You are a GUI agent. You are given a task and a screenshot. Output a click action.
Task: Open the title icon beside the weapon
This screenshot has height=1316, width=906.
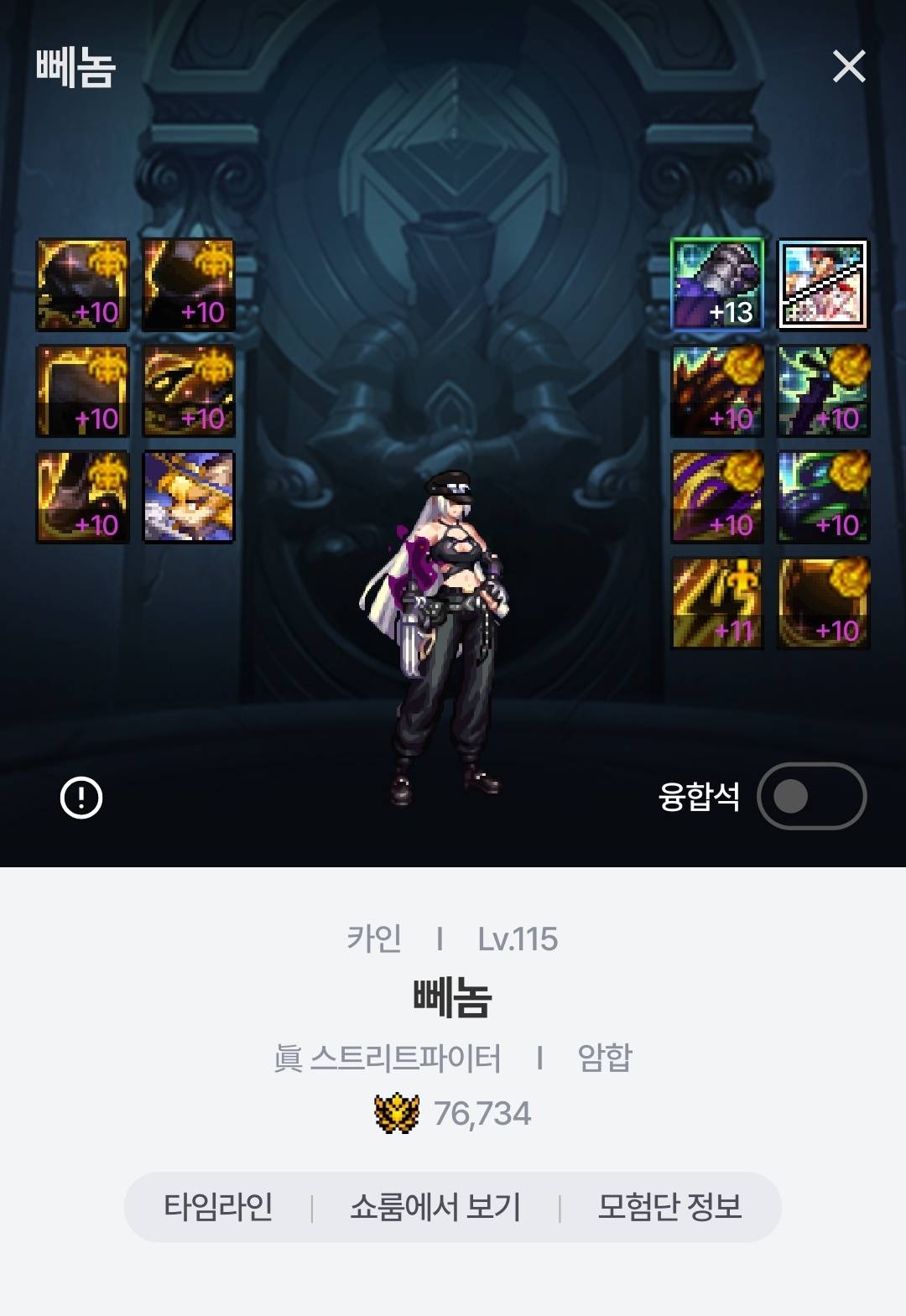pyautogui.click(x=823, y=284)
